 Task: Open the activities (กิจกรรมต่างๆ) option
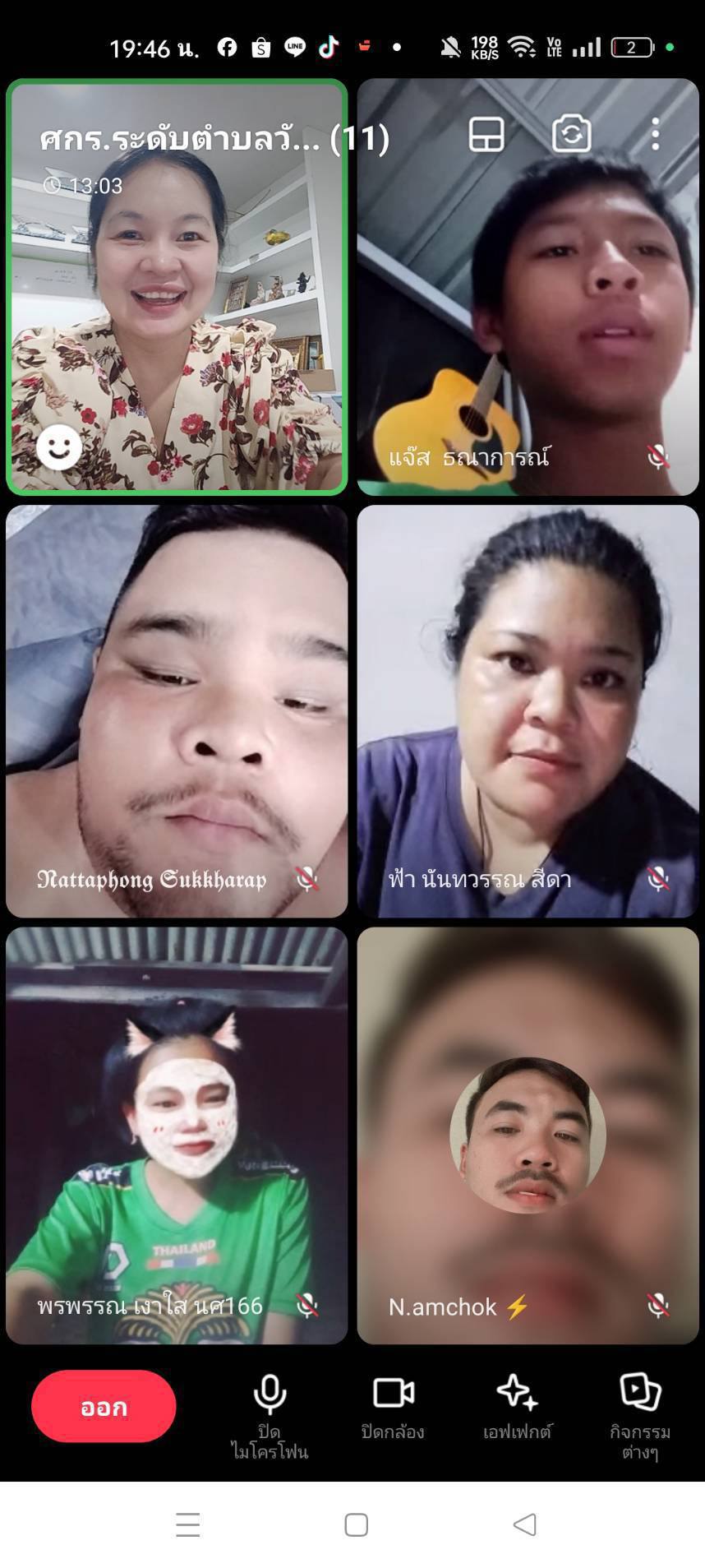pyautogui.click(x=640, y=1416)
